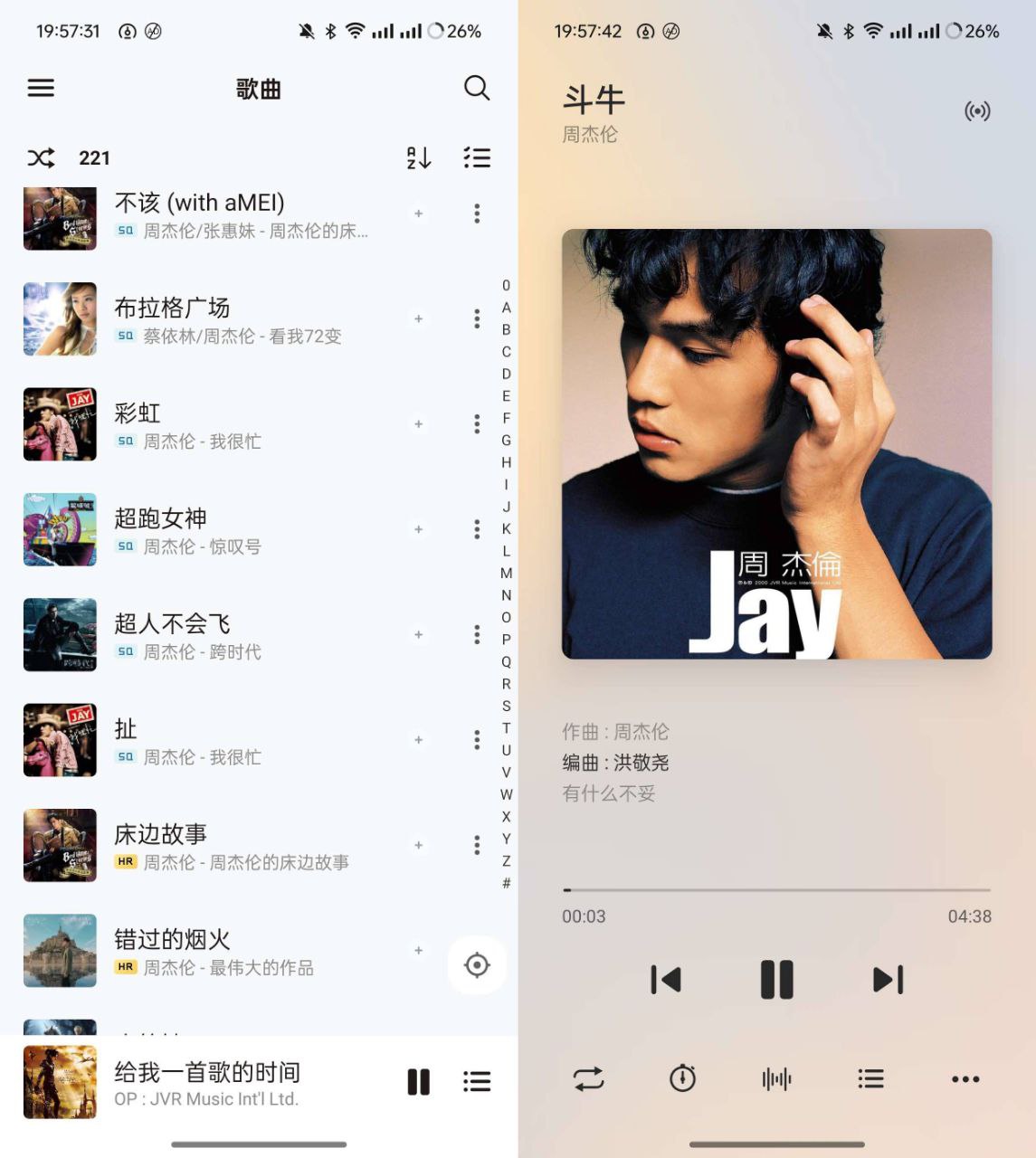Activate the locate current song target icon
This screenshot has width=1036, height=1158.
(x=478, y=965)
